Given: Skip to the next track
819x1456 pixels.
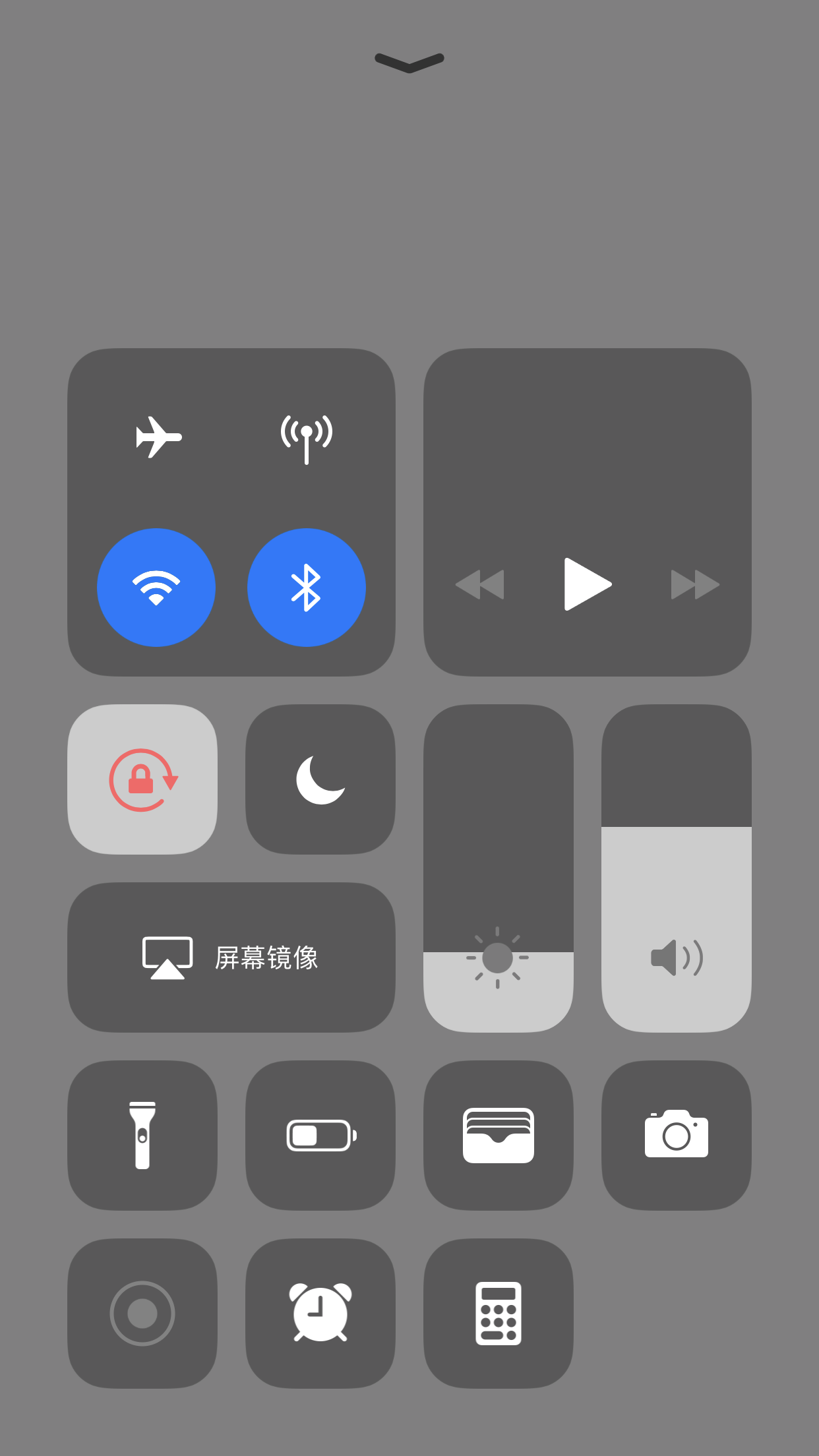Looking at the screenshot, I should tap(694, 584).
